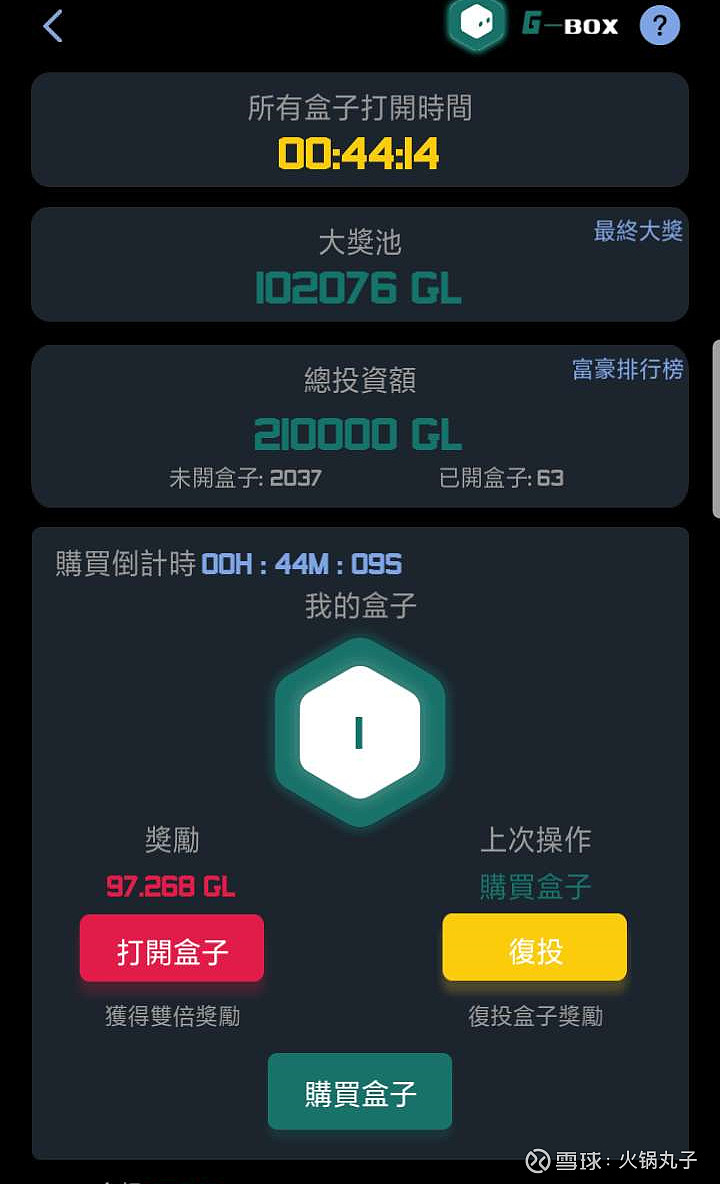The image size is (720, 1184).
Task: Tap the 上次操作 status text 購買盒子
Action: 534,886
